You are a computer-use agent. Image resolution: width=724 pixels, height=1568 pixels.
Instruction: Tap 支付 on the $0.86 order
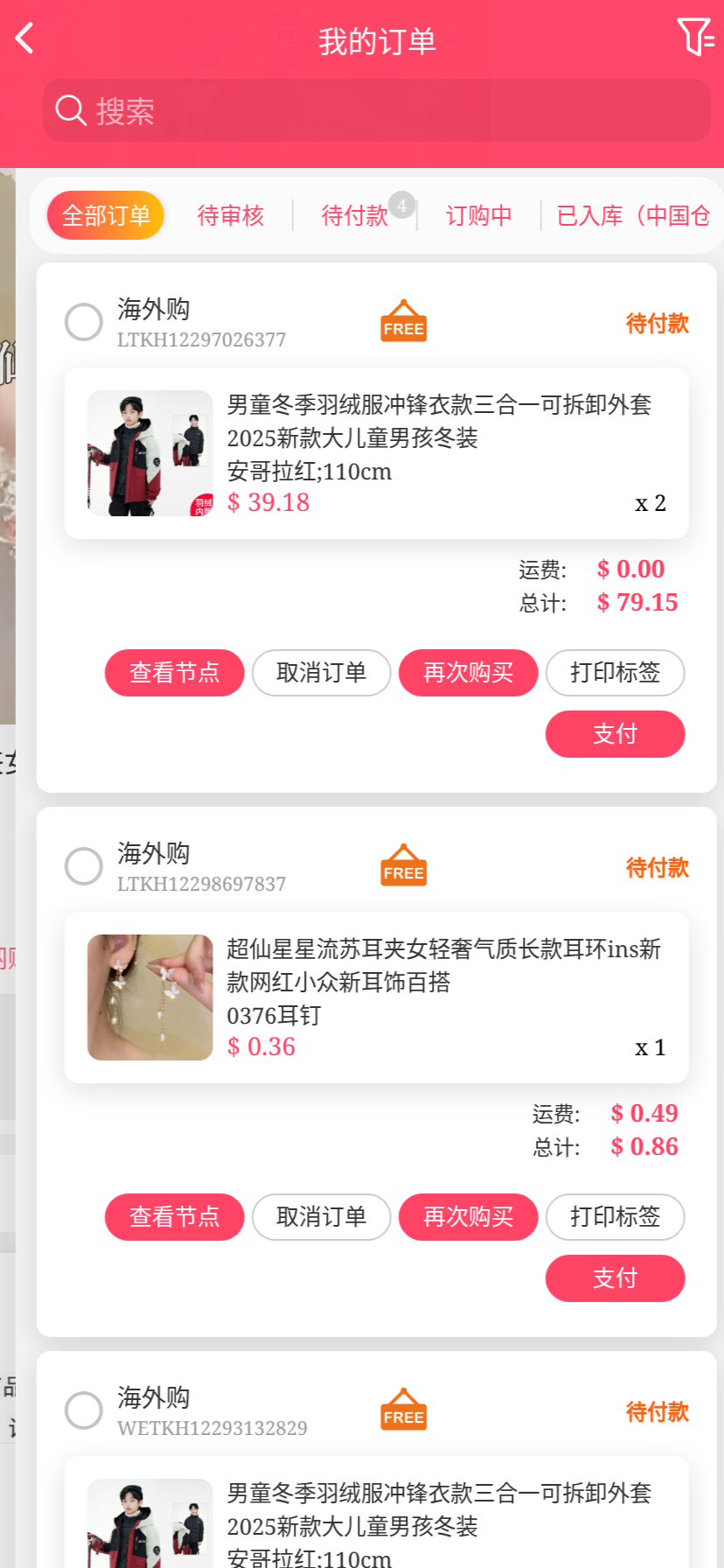coord(615,1278)
